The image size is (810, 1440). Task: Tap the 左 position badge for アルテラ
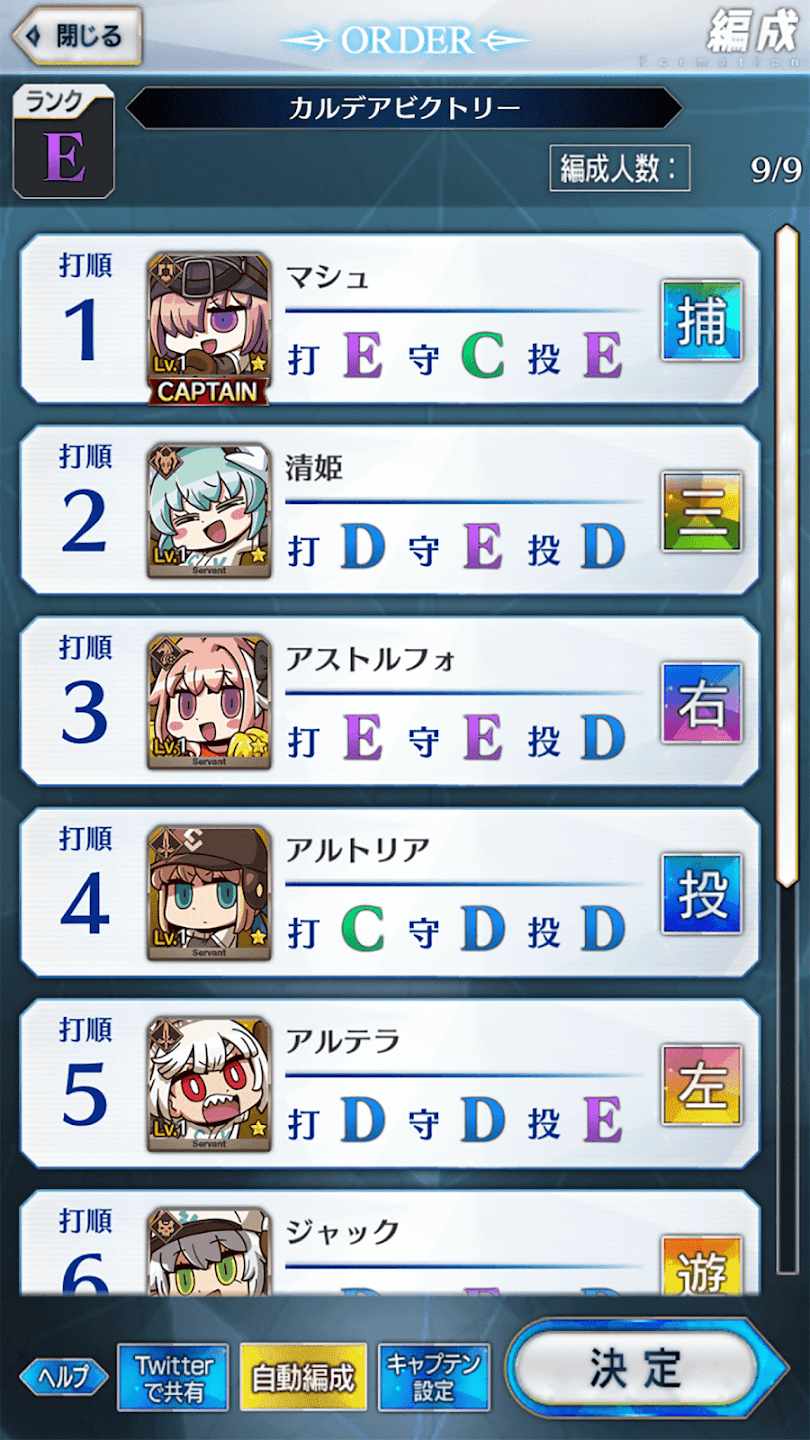(x=702, y=1084)
